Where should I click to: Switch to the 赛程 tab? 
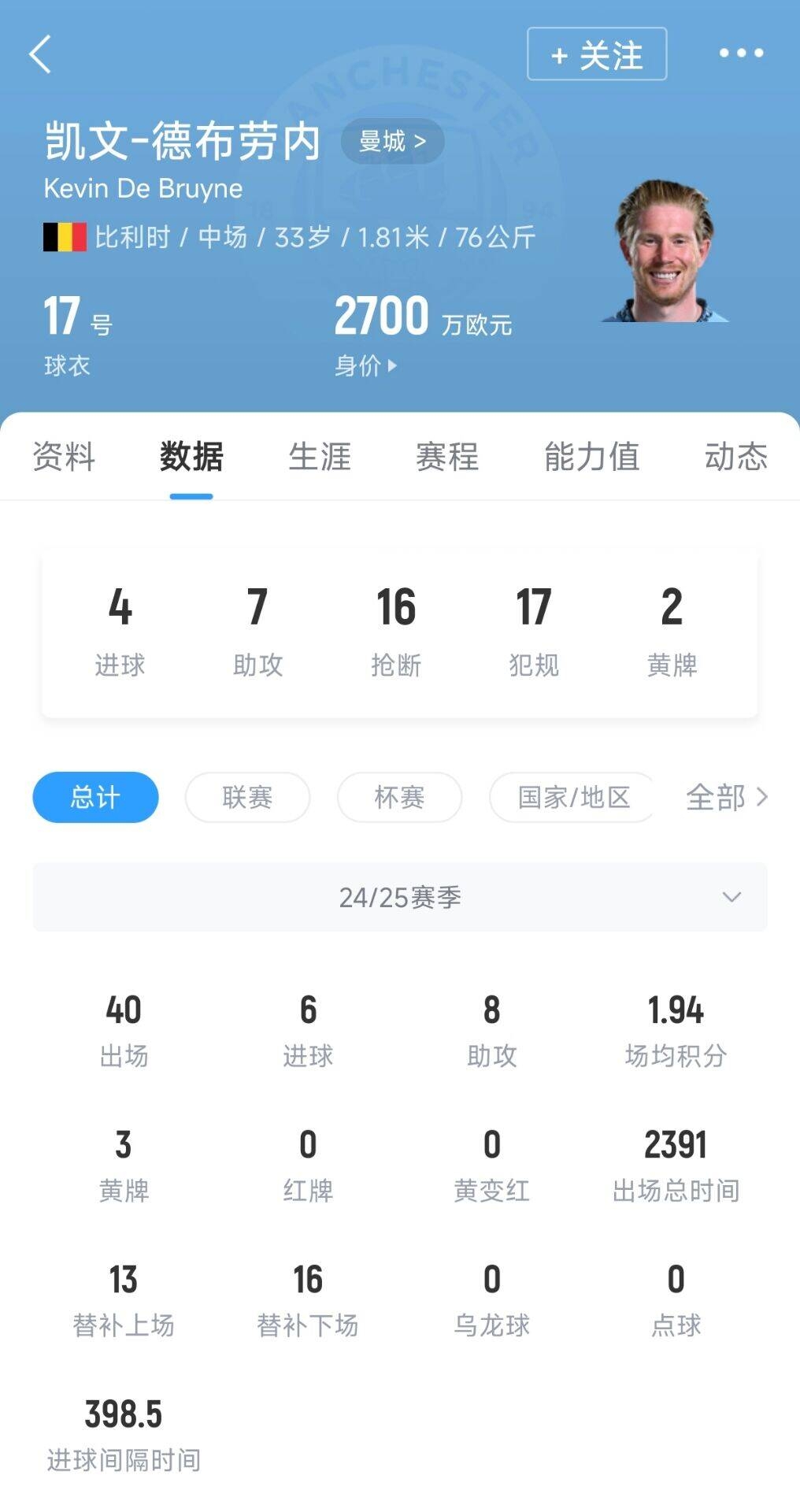tap(447, 457)
